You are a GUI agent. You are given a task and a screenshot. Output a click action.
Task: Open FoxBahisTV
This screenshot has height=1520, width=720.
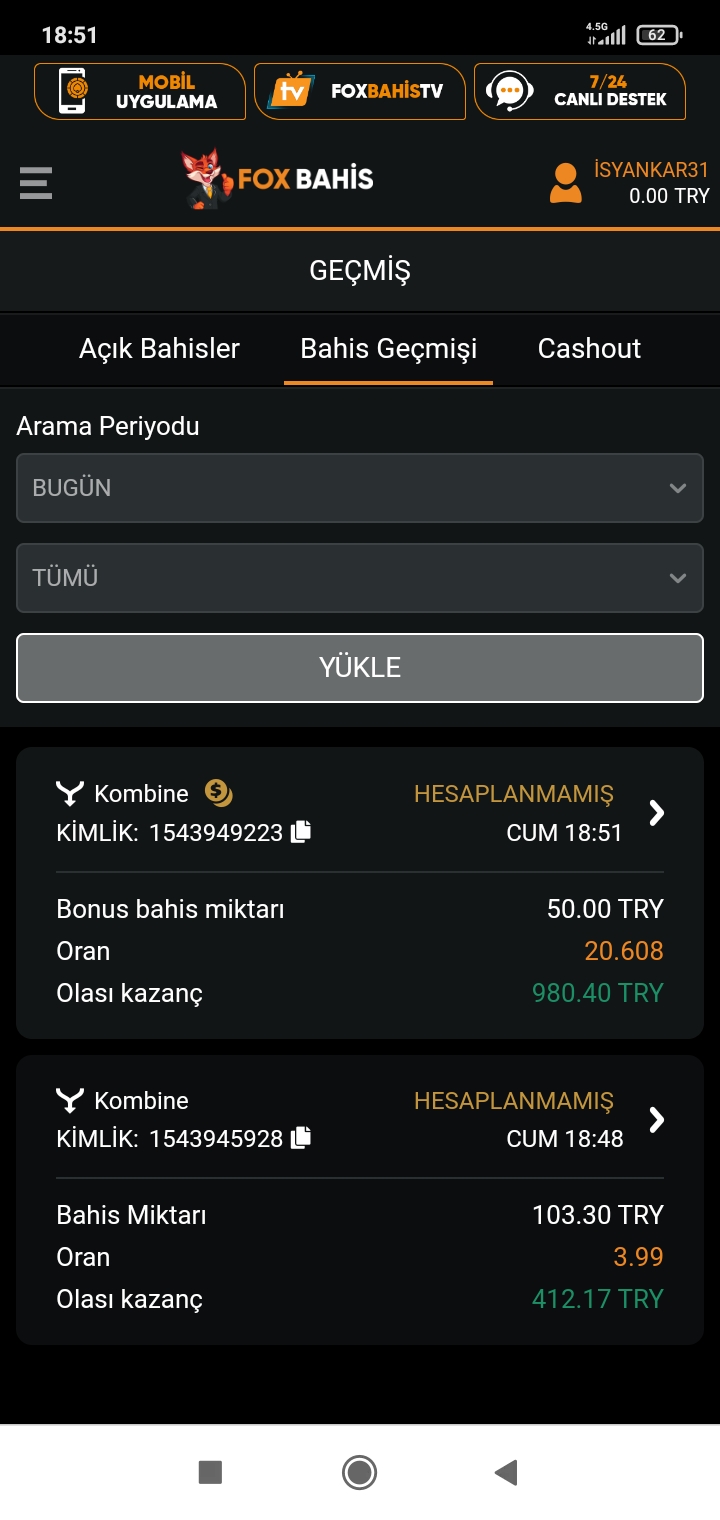click(360, 92)
